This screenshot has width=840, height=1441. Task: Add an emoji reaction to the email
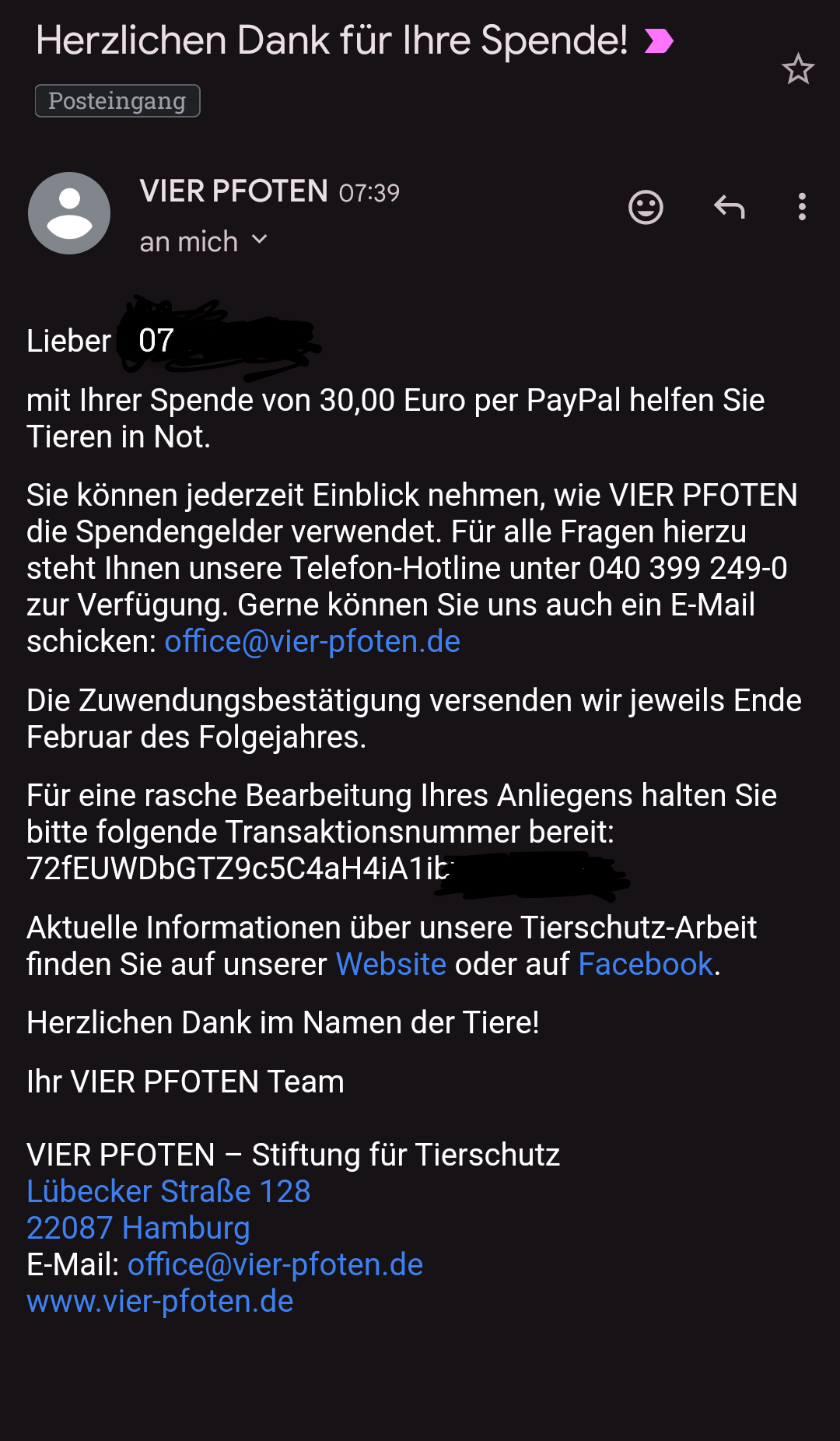point(646,207)
